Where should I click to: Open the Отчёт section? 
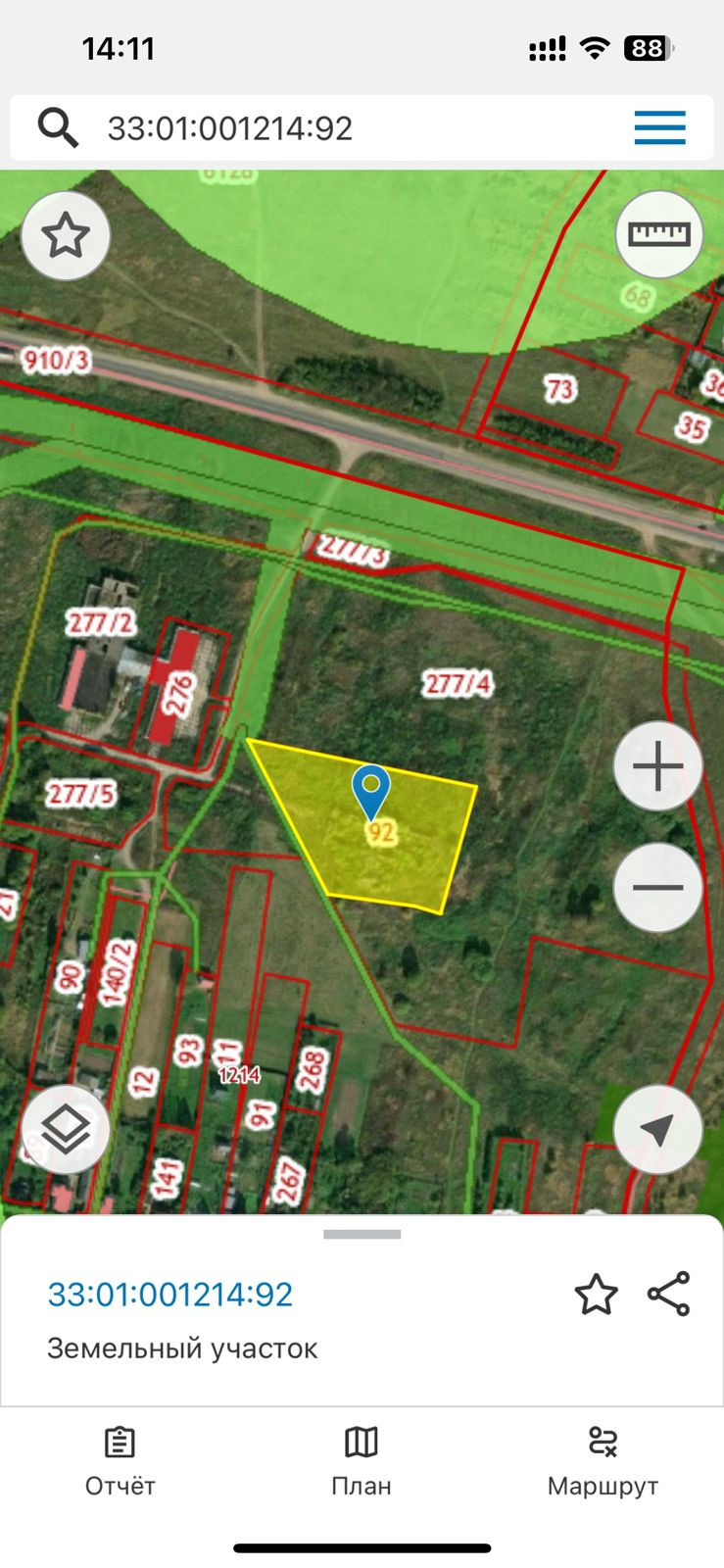coord(120,1462)
